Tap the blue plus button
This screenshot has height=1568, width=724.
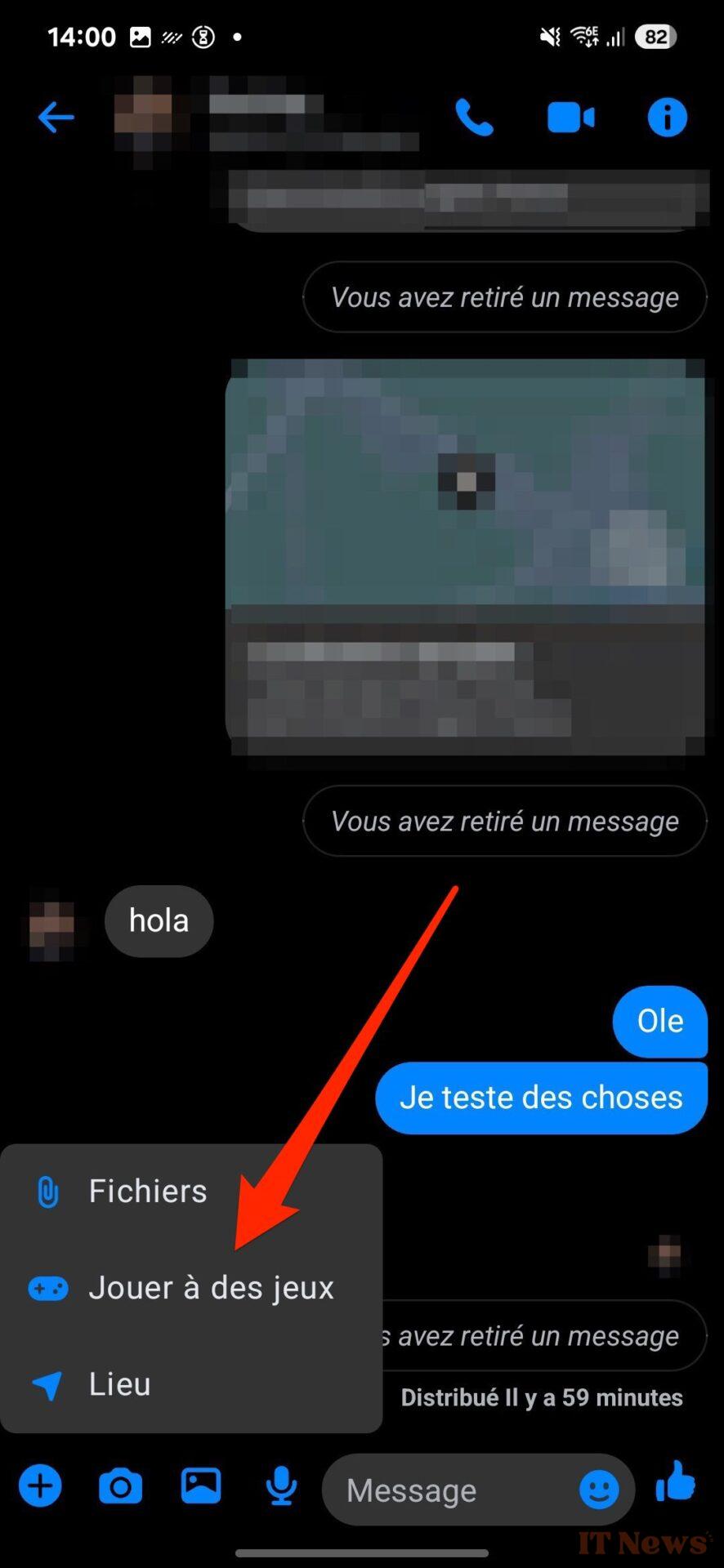coord(40,1486)
